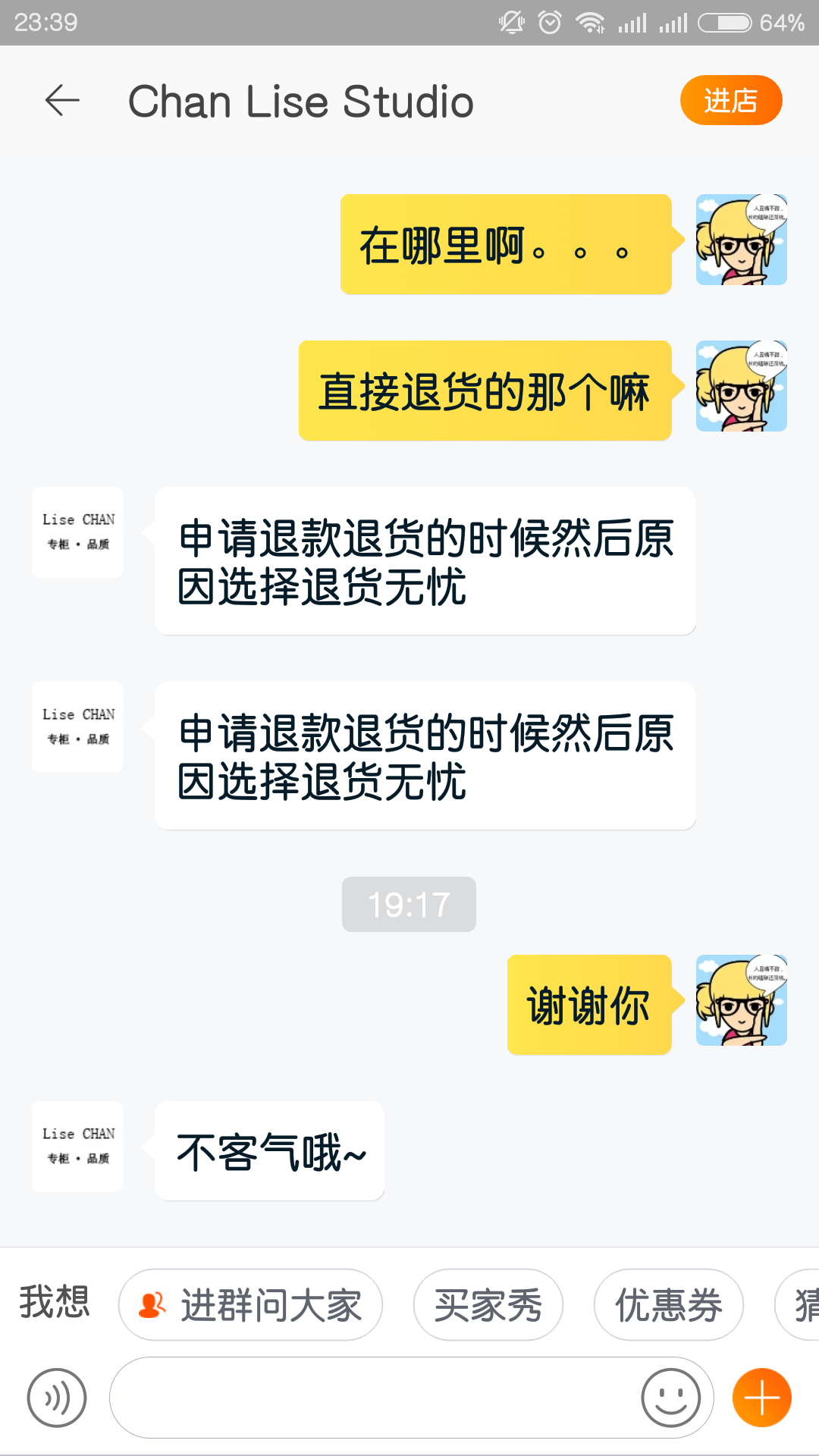Image resolution: width=819 pixels, height=1456 pixels.
Task: Tap my avatar beside 谢谢你 message
Action: click(742, 1000)
